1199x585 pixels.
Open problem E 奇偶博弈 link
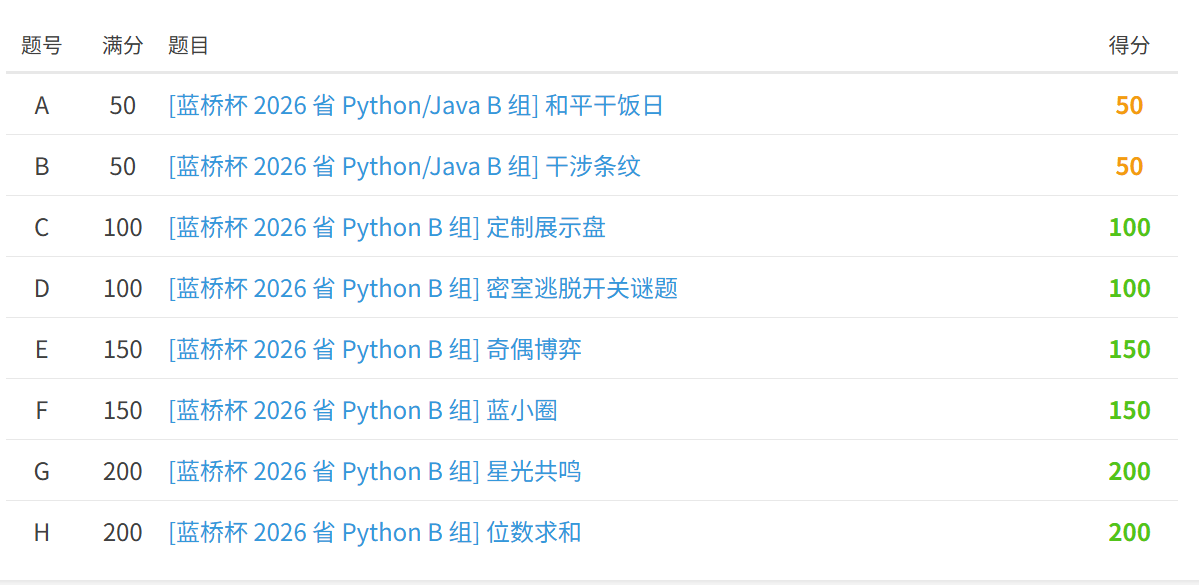(x=375, y=349)
